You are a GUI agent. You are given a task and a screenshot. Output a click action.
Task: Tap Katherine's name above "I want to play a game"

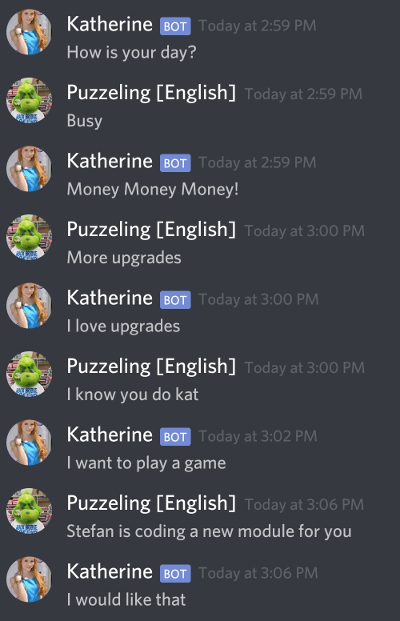pyautogui.click(x=110, y=435)
